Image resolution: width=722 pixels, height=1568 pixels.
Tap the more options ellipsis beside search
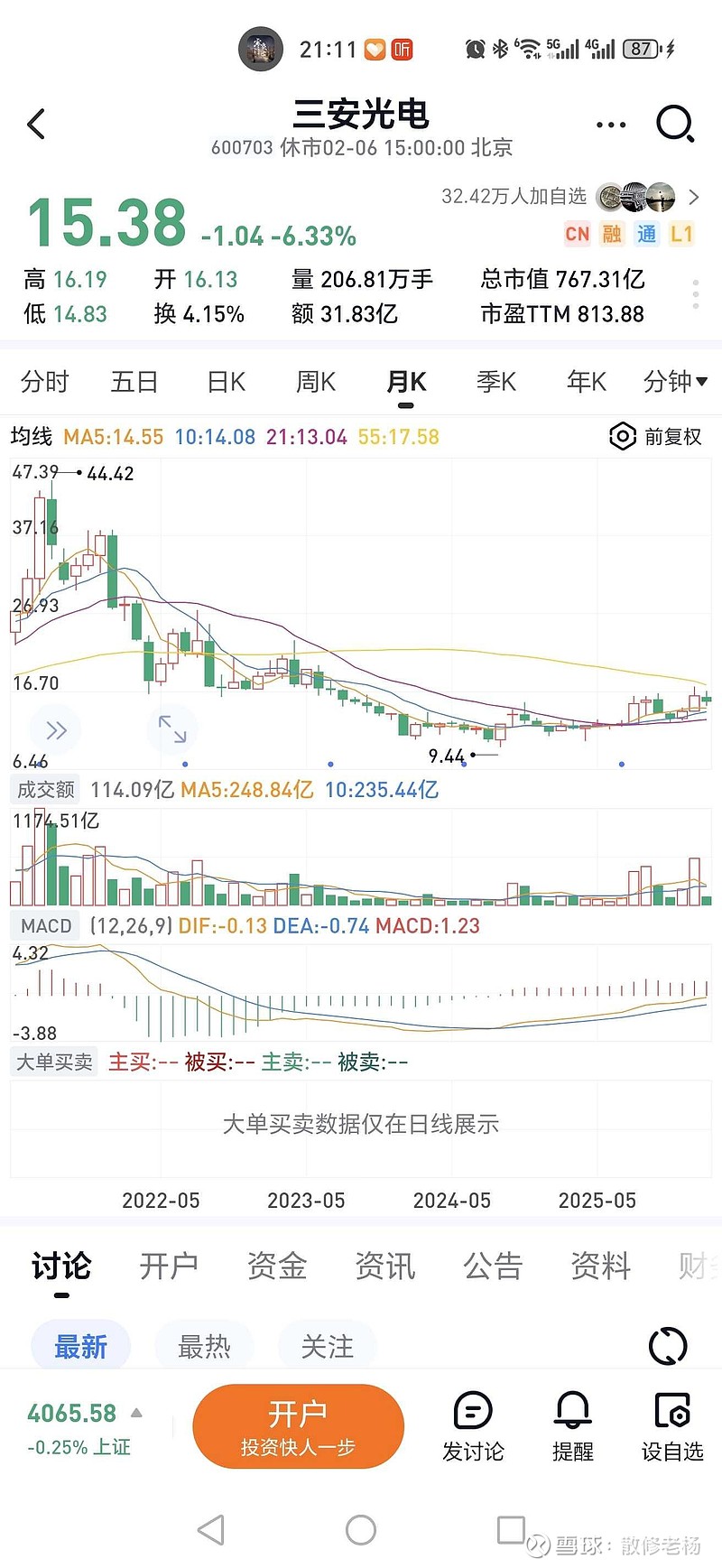pyautogui.click(x=610, y=124)
